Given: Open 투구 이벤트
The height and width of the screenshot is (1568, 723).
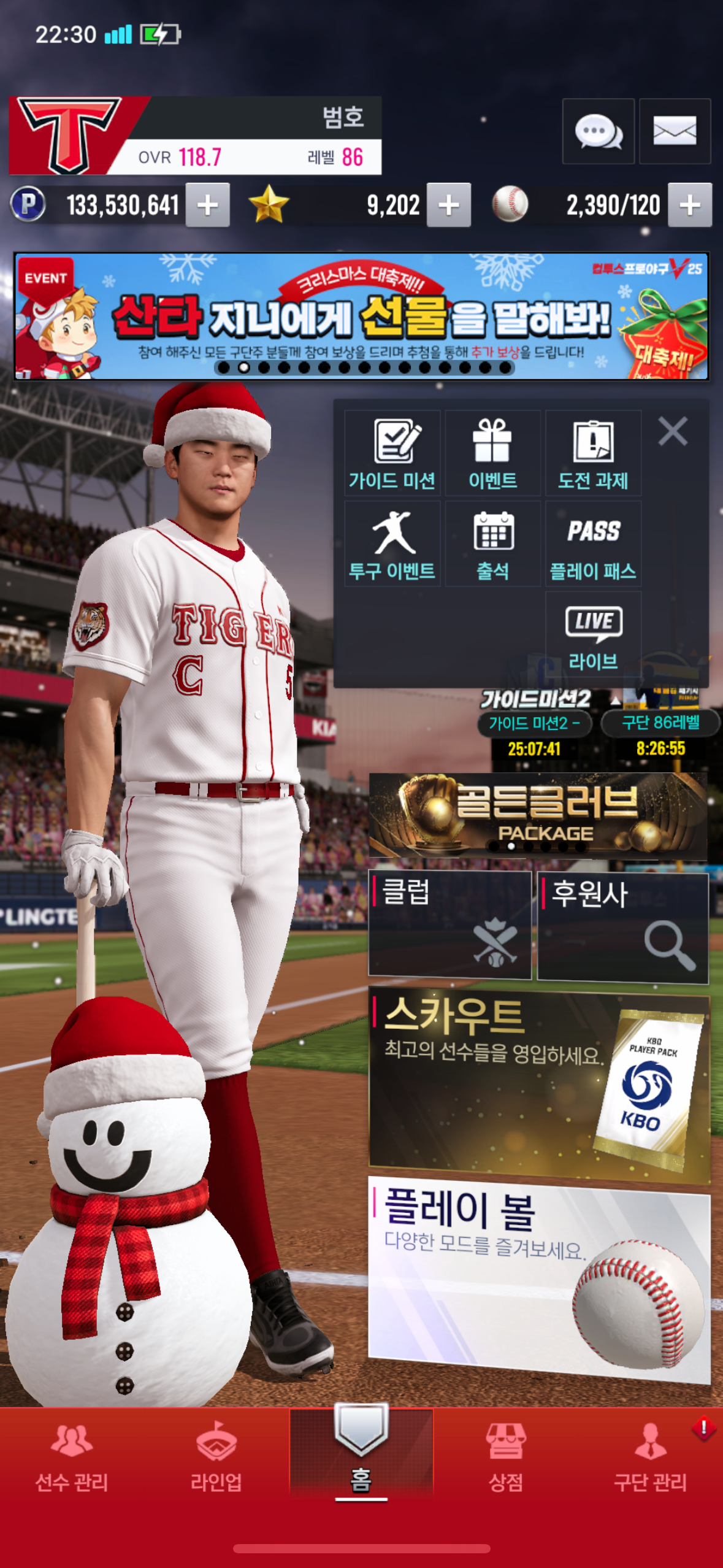Looking at the screenshot, I should point(392,544).
